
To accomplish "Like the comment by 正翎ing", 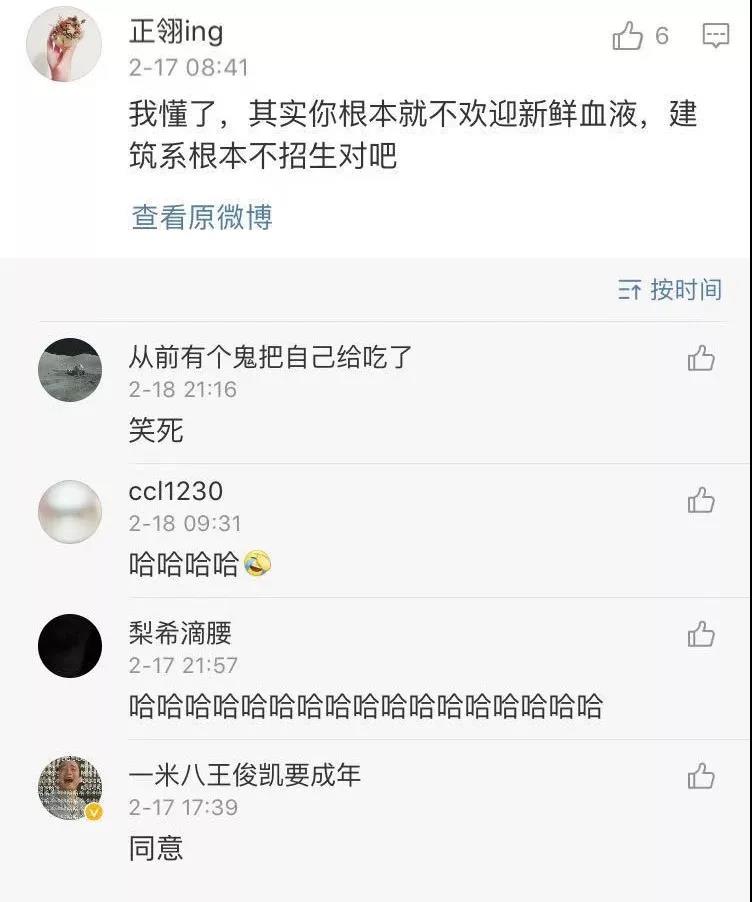I will click(628, 37).
